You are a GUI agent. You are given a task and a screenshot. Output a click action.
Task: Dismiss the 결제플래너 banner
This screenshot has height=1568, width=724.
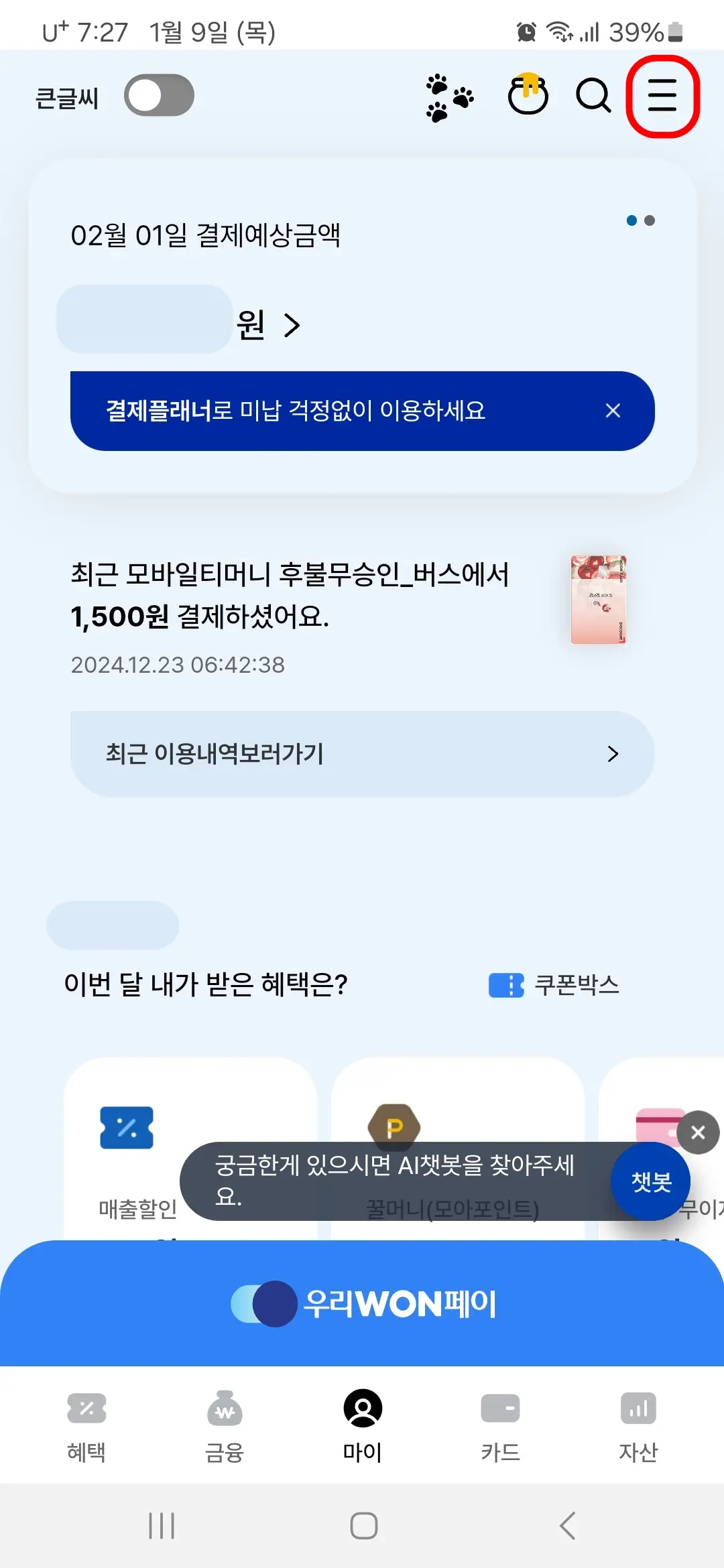coord(613,410)
